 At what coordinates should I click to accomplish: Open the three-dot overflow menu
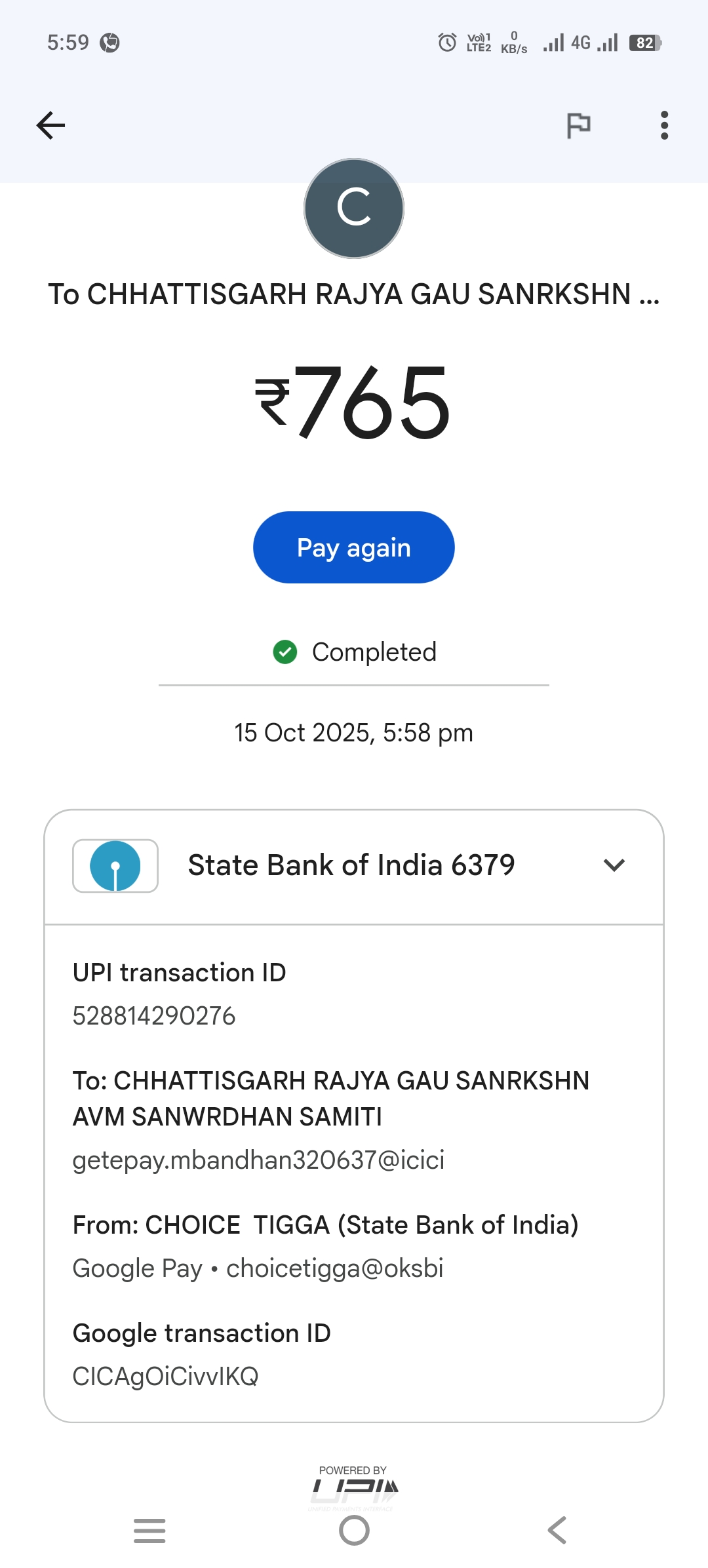(664, 125)
